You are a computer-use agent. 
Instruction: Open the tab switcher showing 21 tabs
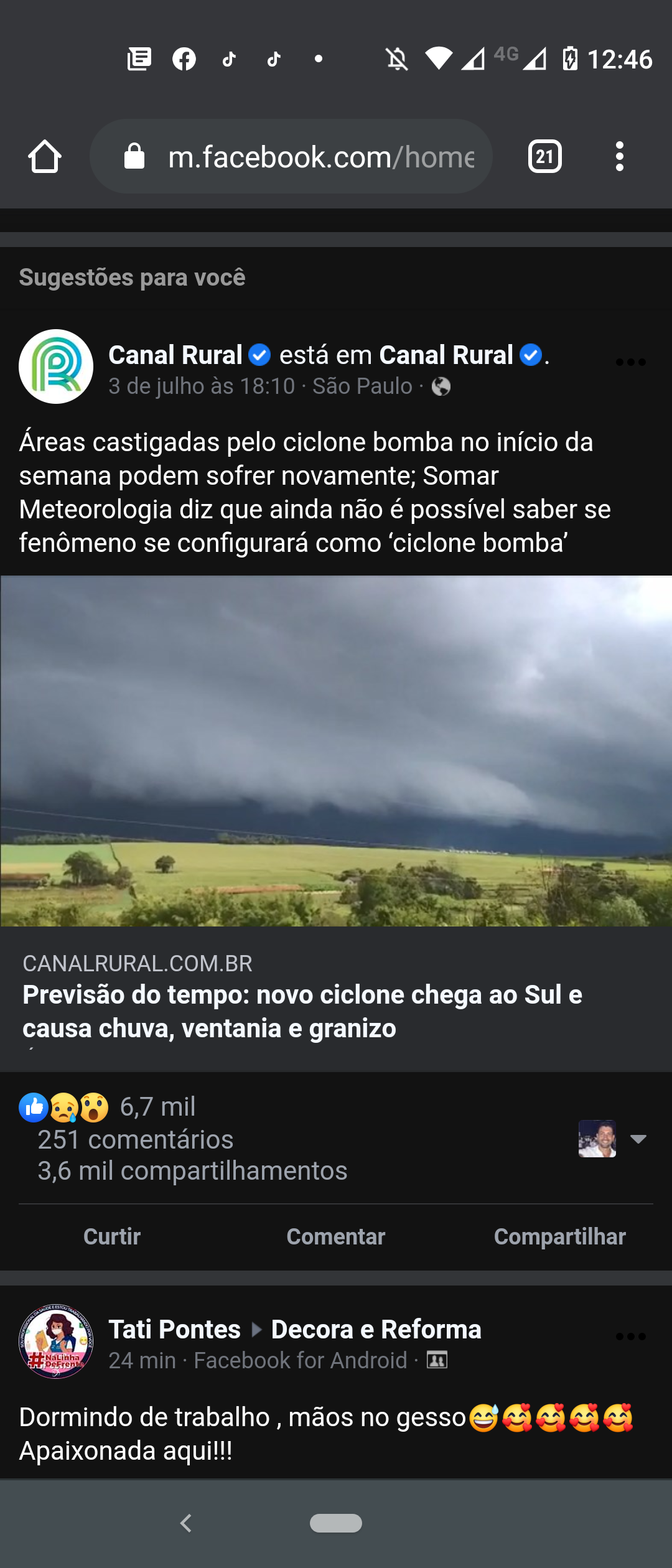pyautogui.click(x=544, y=156)
